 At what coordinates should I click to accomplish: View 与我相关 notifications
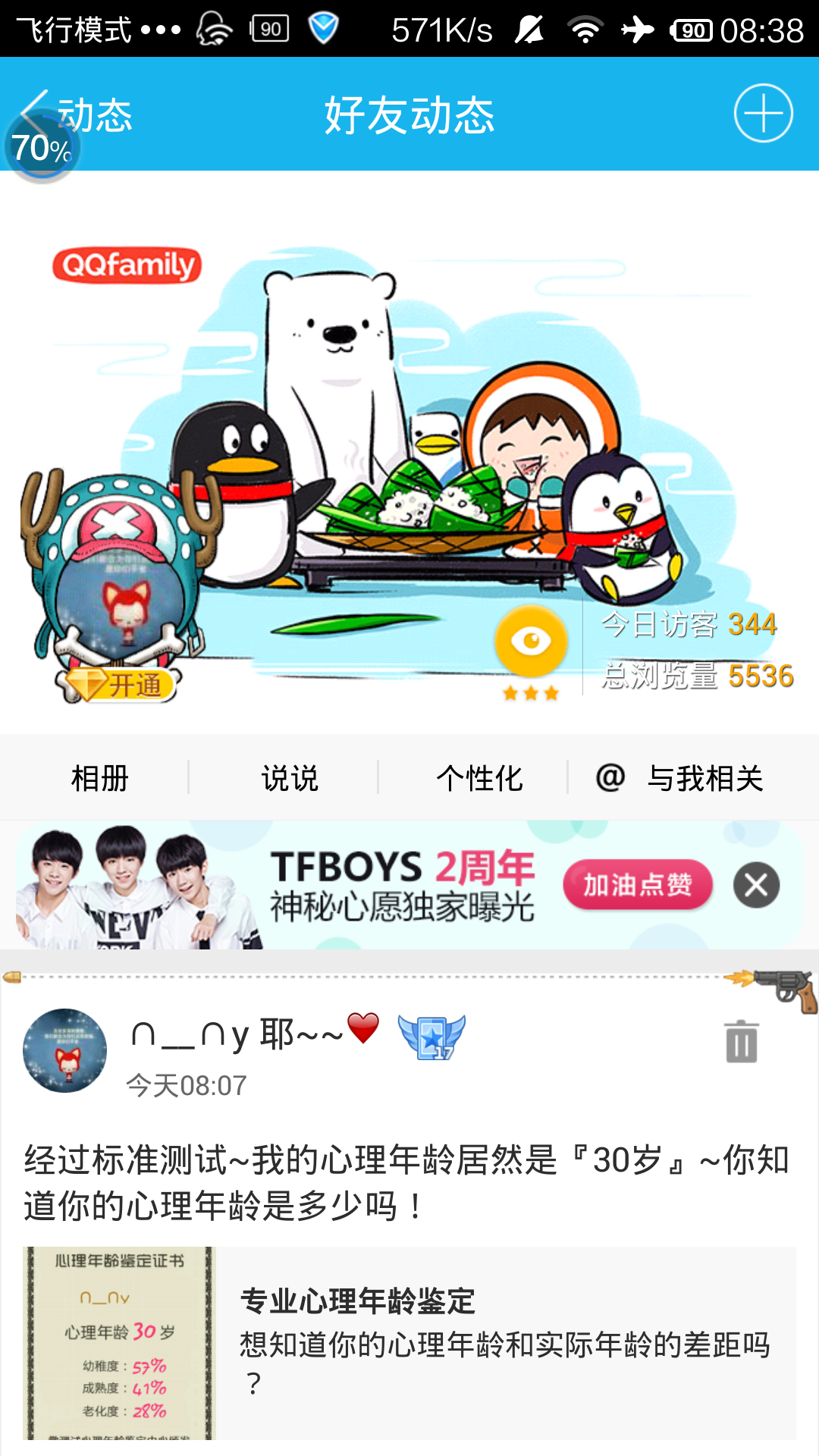[680, 778]
